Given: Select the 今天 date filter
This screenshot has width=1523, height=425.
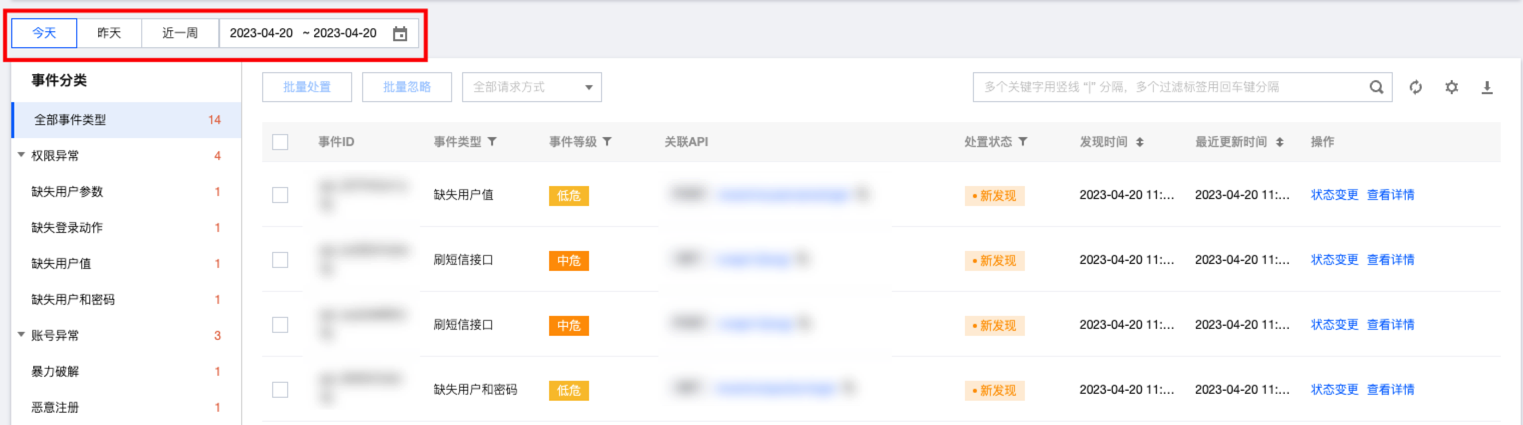Looking at the screenshot, I should pyautogui.click(x=44, y=33).
